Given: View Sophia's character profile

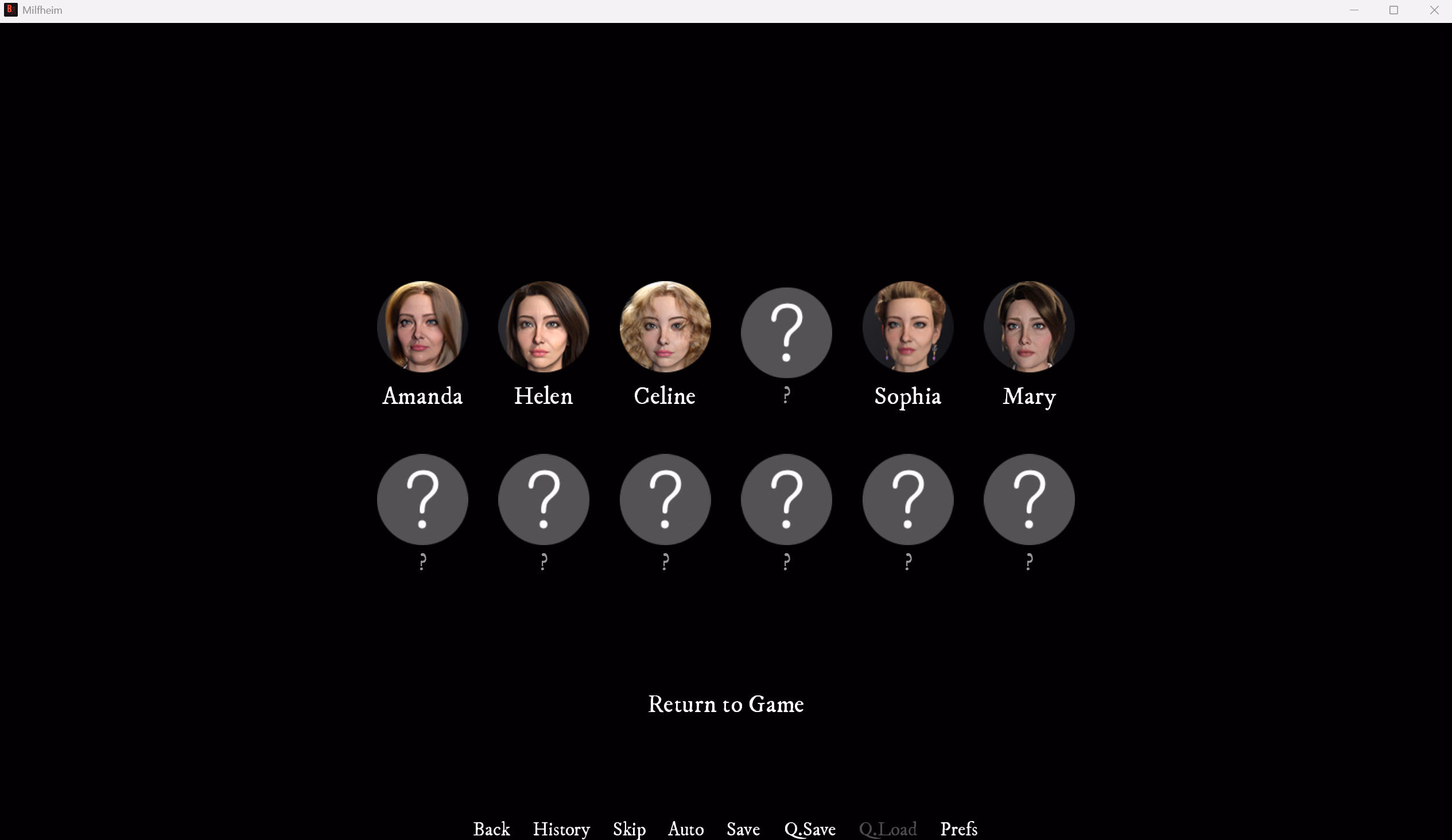Looking at the screenshot, I should [x=907, y=326].
